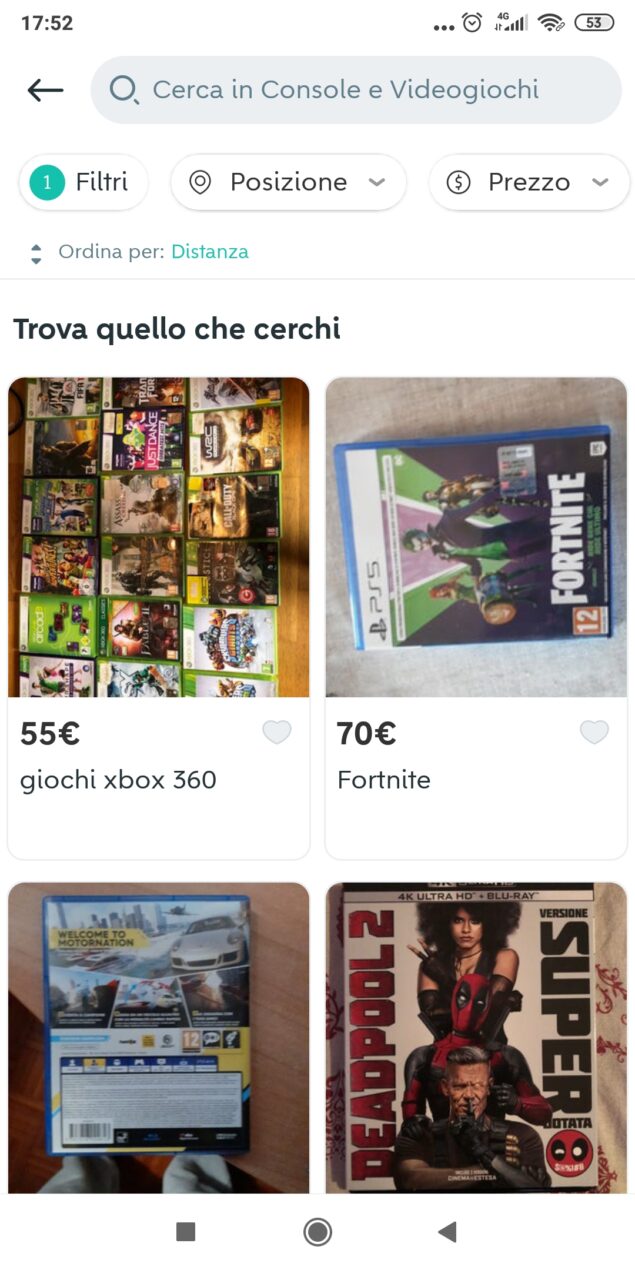This screenshot has height=1270, width=635.
Task: Expand the Posizione dropdown
Action: point(288,182)
